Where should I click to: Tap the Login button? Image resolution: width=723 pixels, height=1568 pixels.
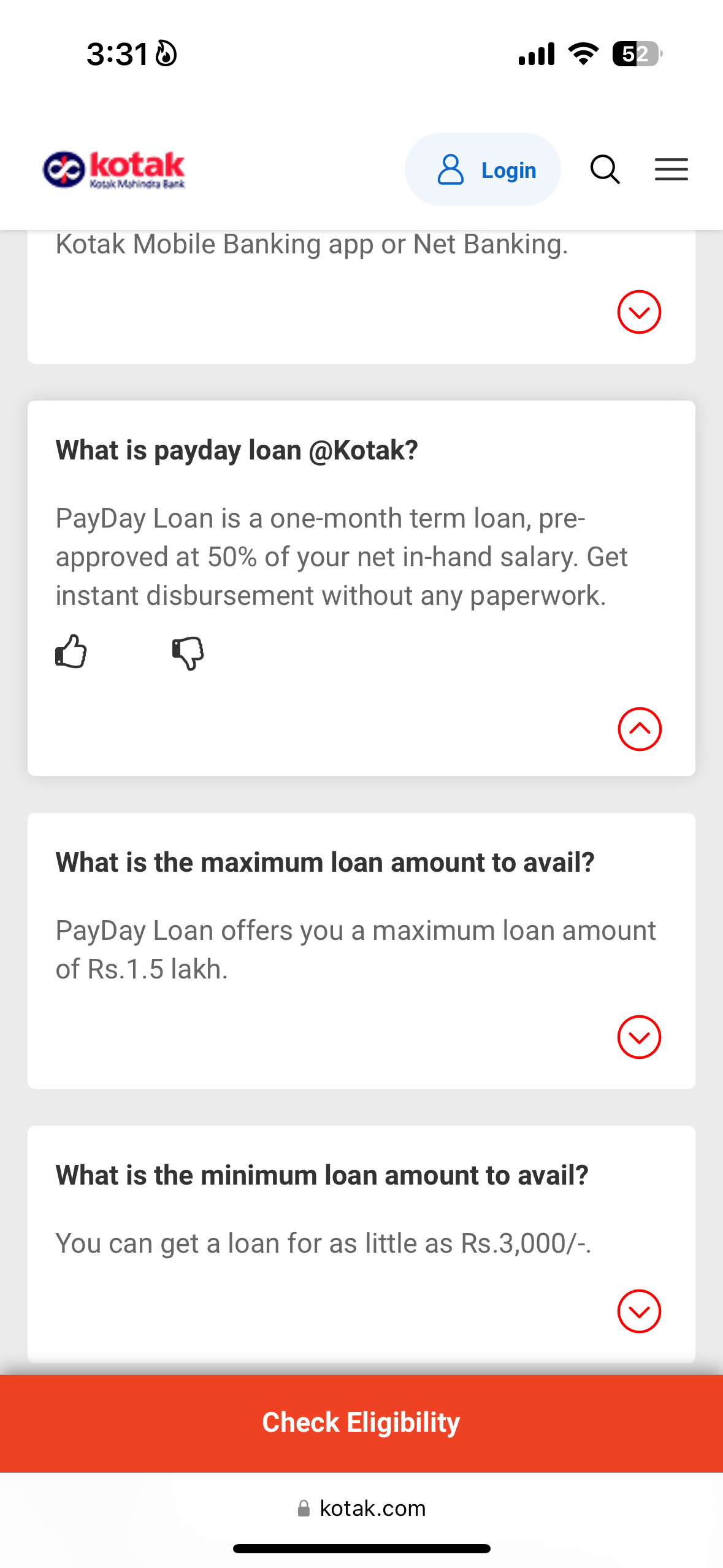(483, 170)
